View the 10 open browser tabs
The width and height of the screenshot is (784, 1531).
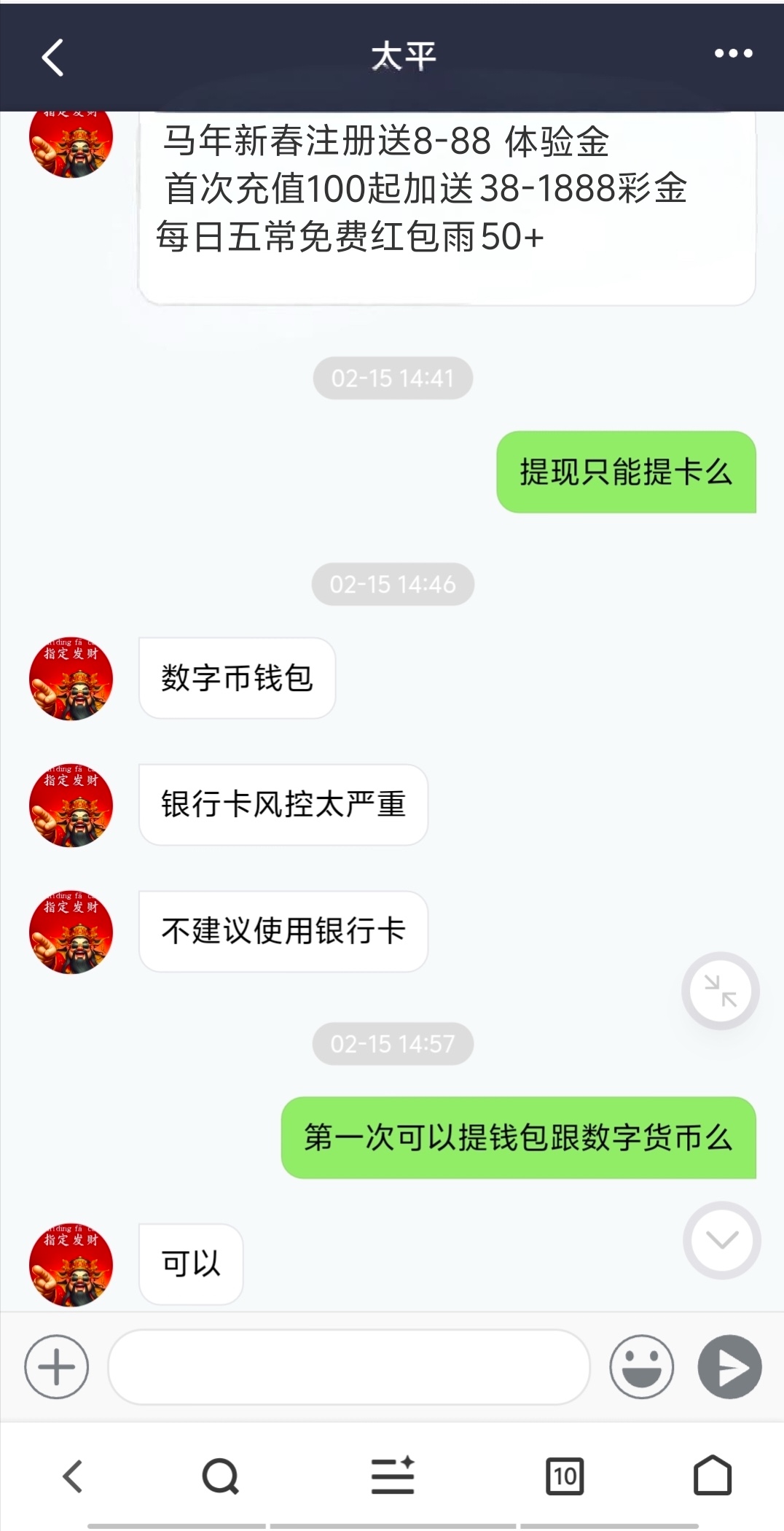click(x=565, y=1476)
